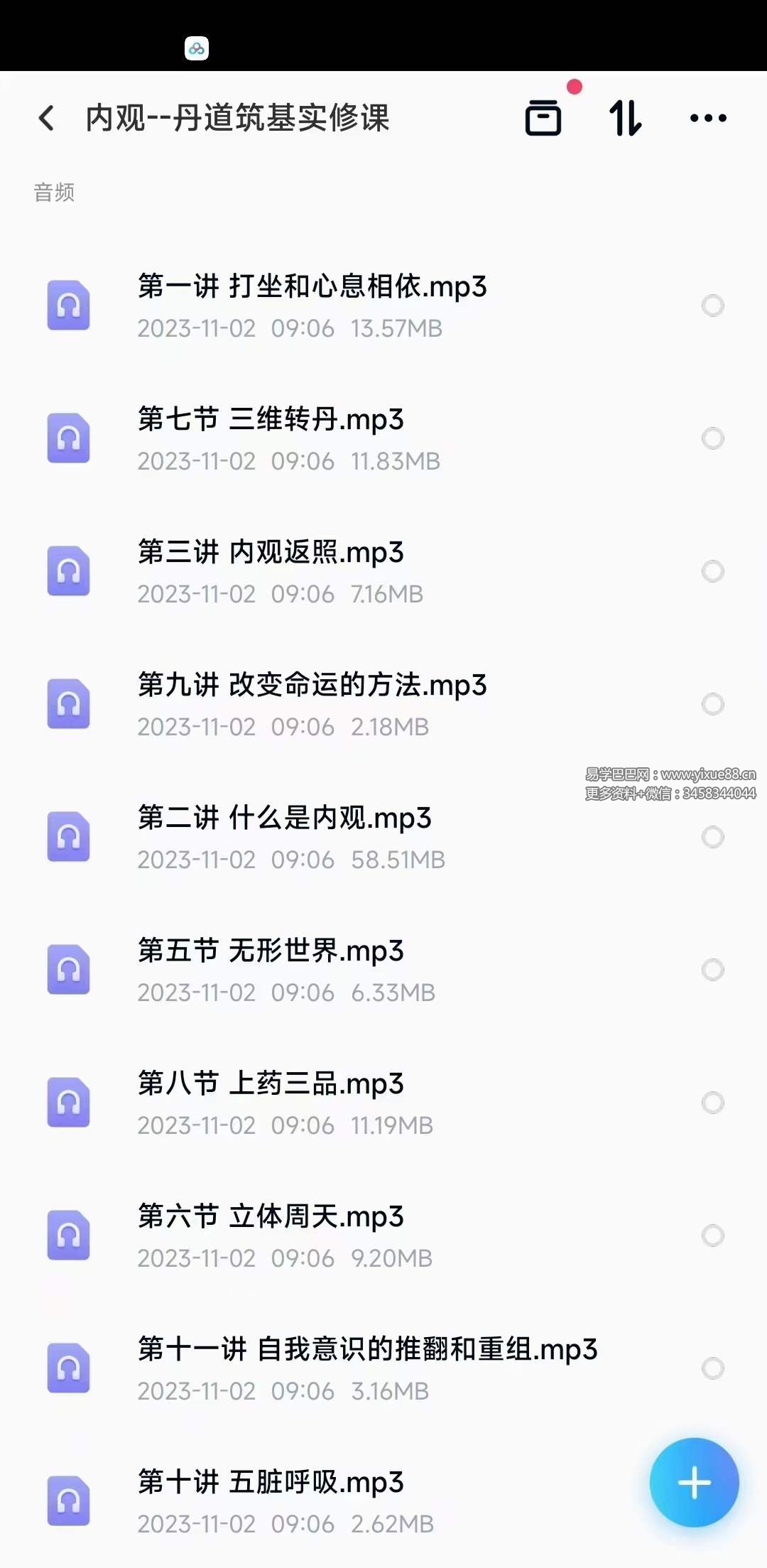Tap the audio icon of 第十一讲 自我意识的推翻和重组.mp3
Viewport: 767px width, 1568px height.
pyautogui.click(x=67, y=1368)
